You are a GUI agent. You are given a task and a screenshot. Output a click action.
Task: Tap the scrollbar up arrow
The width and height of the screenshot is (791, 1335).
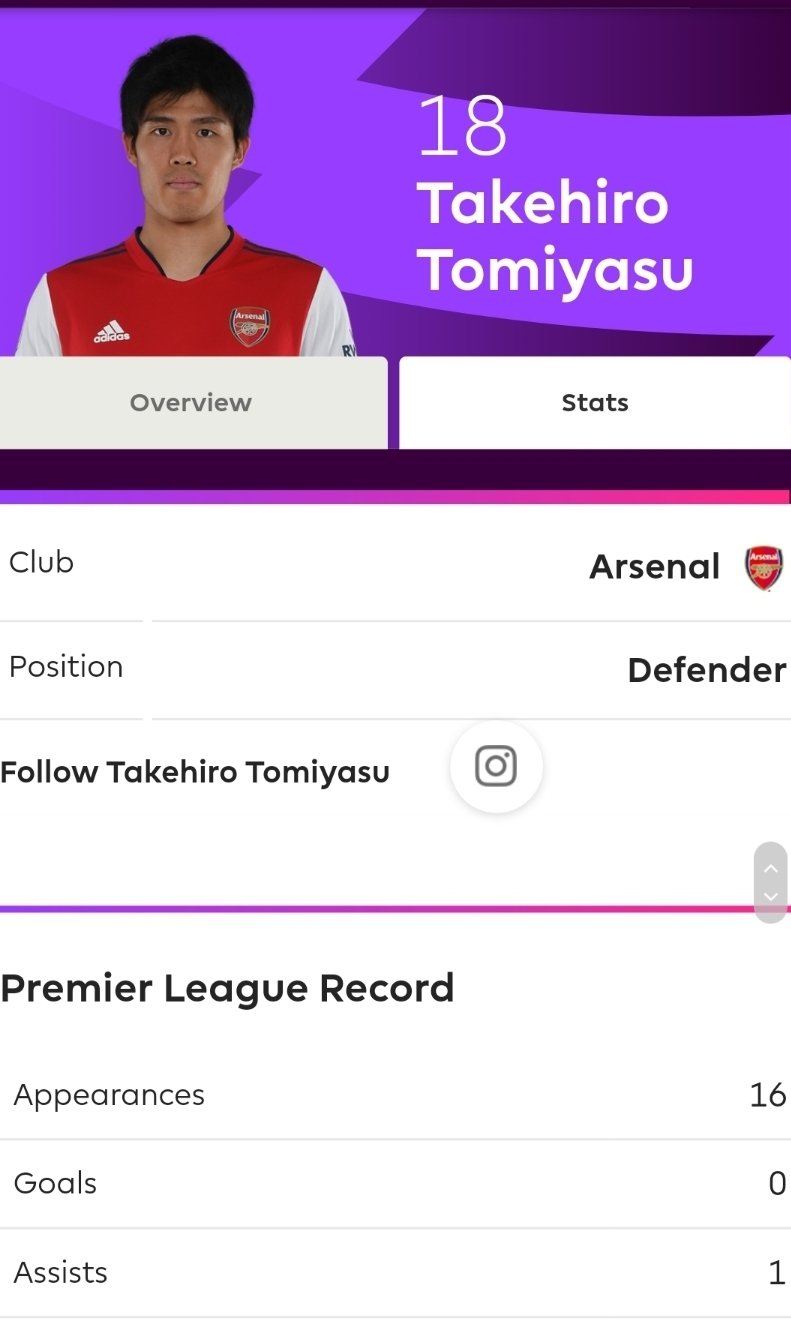770,868
